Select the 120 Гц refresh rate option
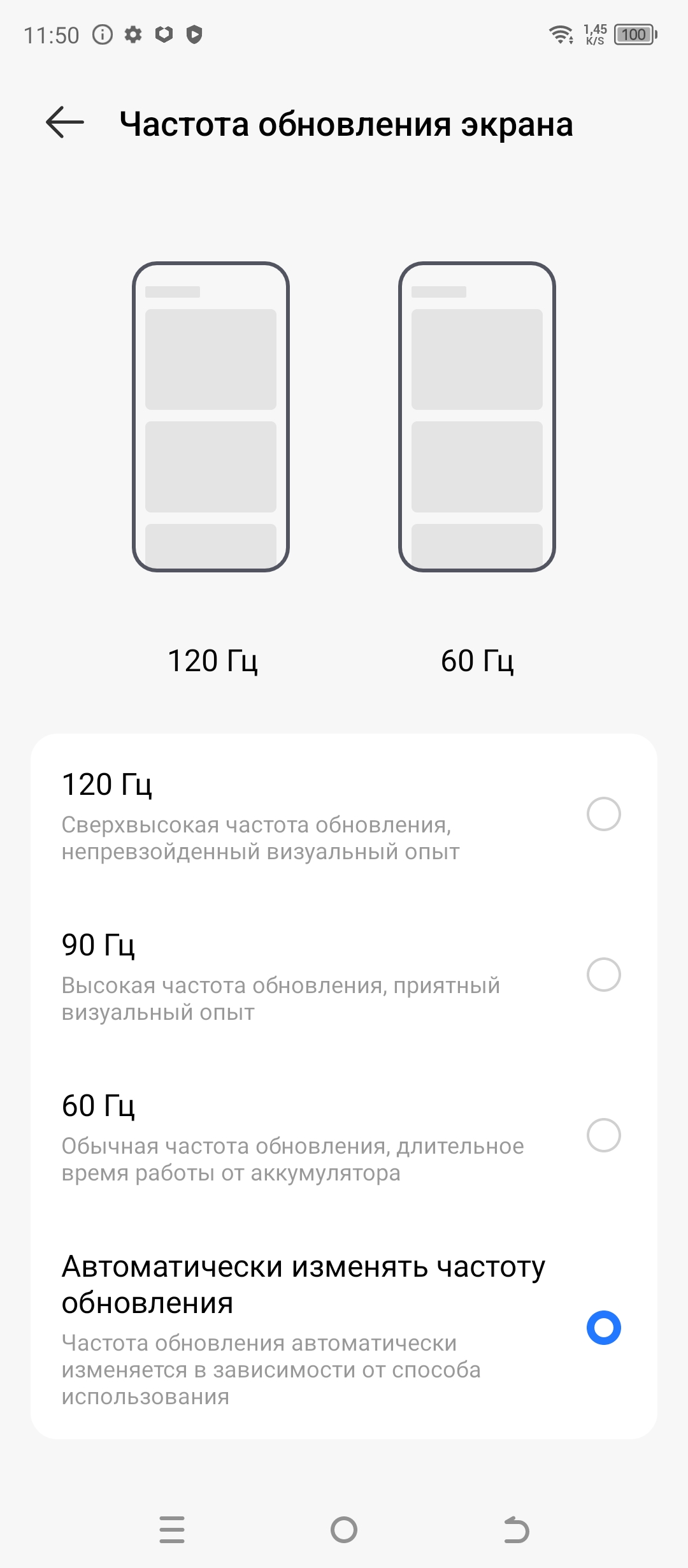The image size is (688, 1568). pyautogui.click(x=603, y=814)
